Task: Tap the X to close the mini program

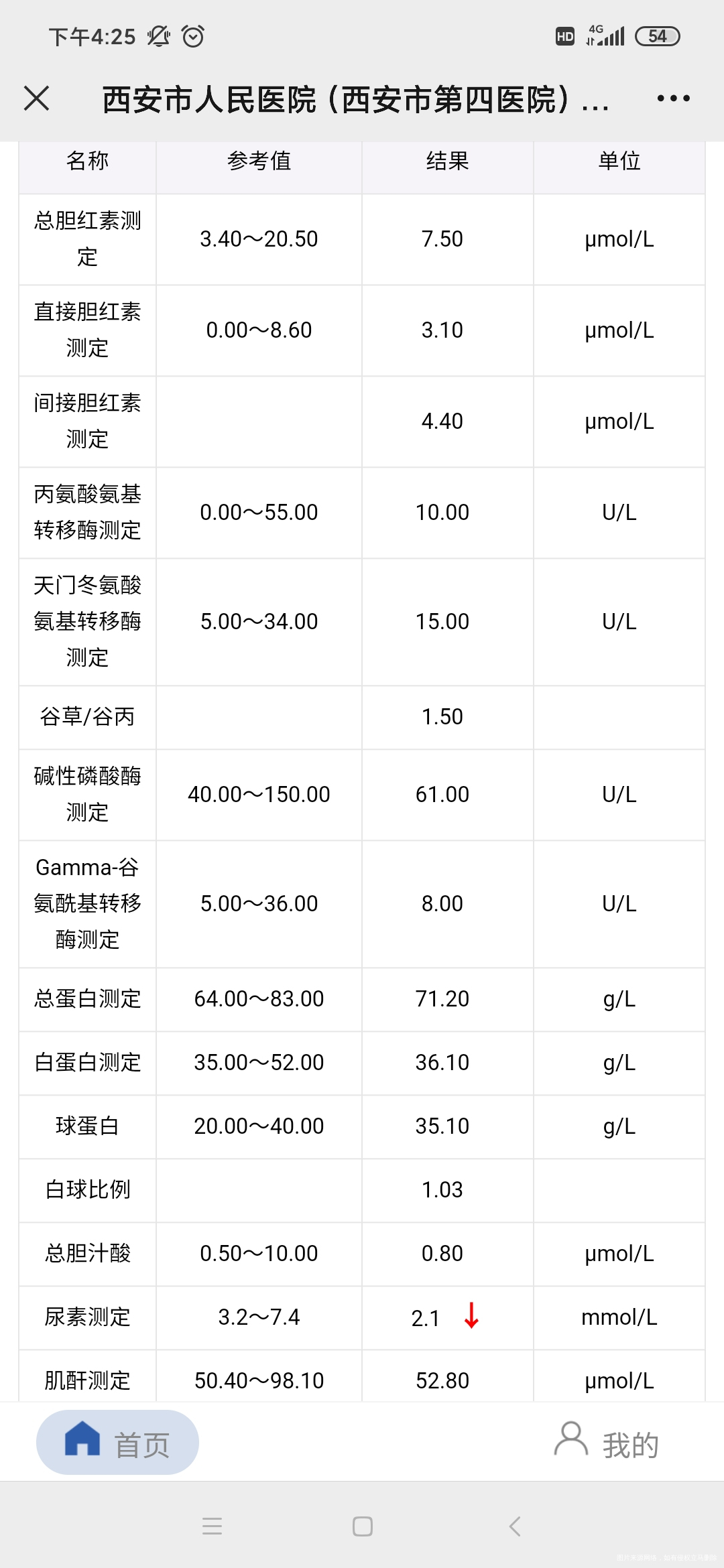Action: (x=37, y=99)
